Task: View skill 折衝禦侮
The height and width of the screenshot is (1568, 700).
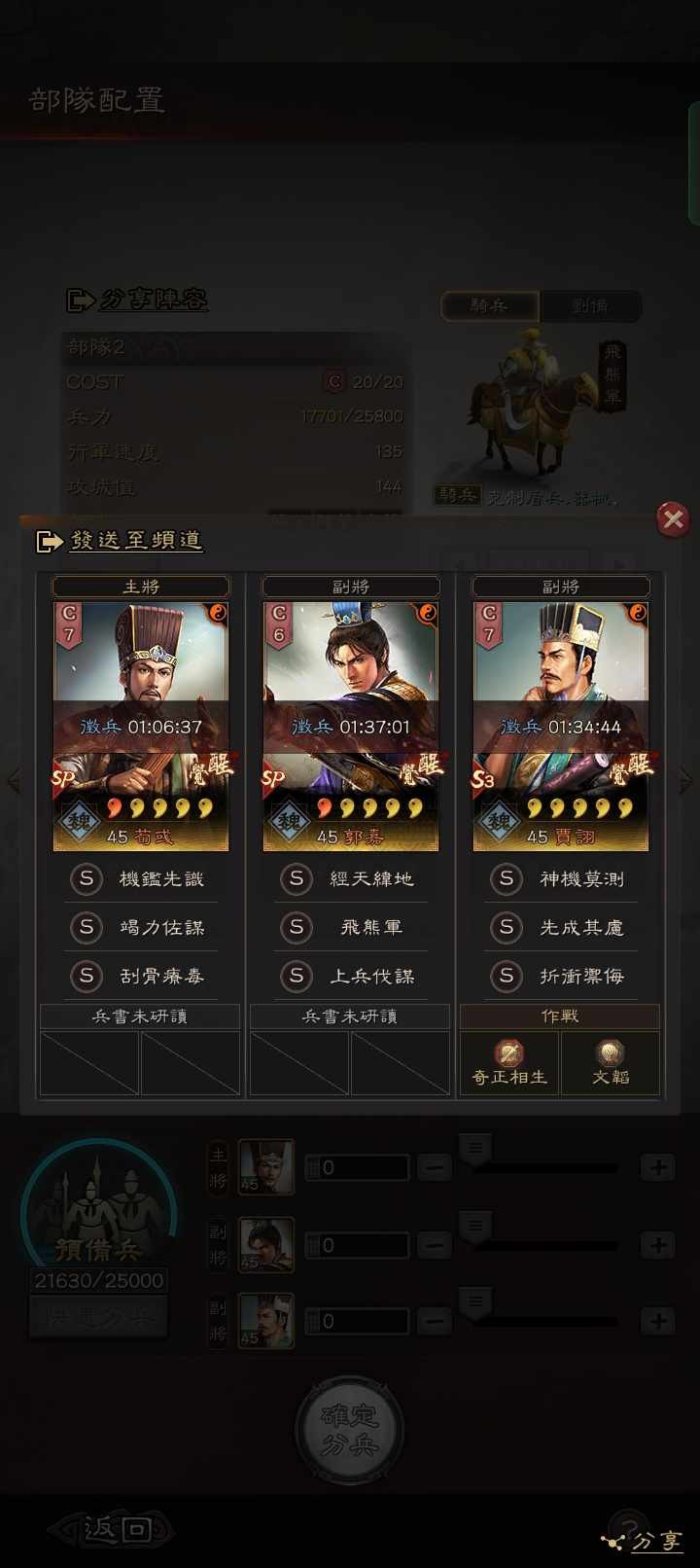Action: point(561,976)
